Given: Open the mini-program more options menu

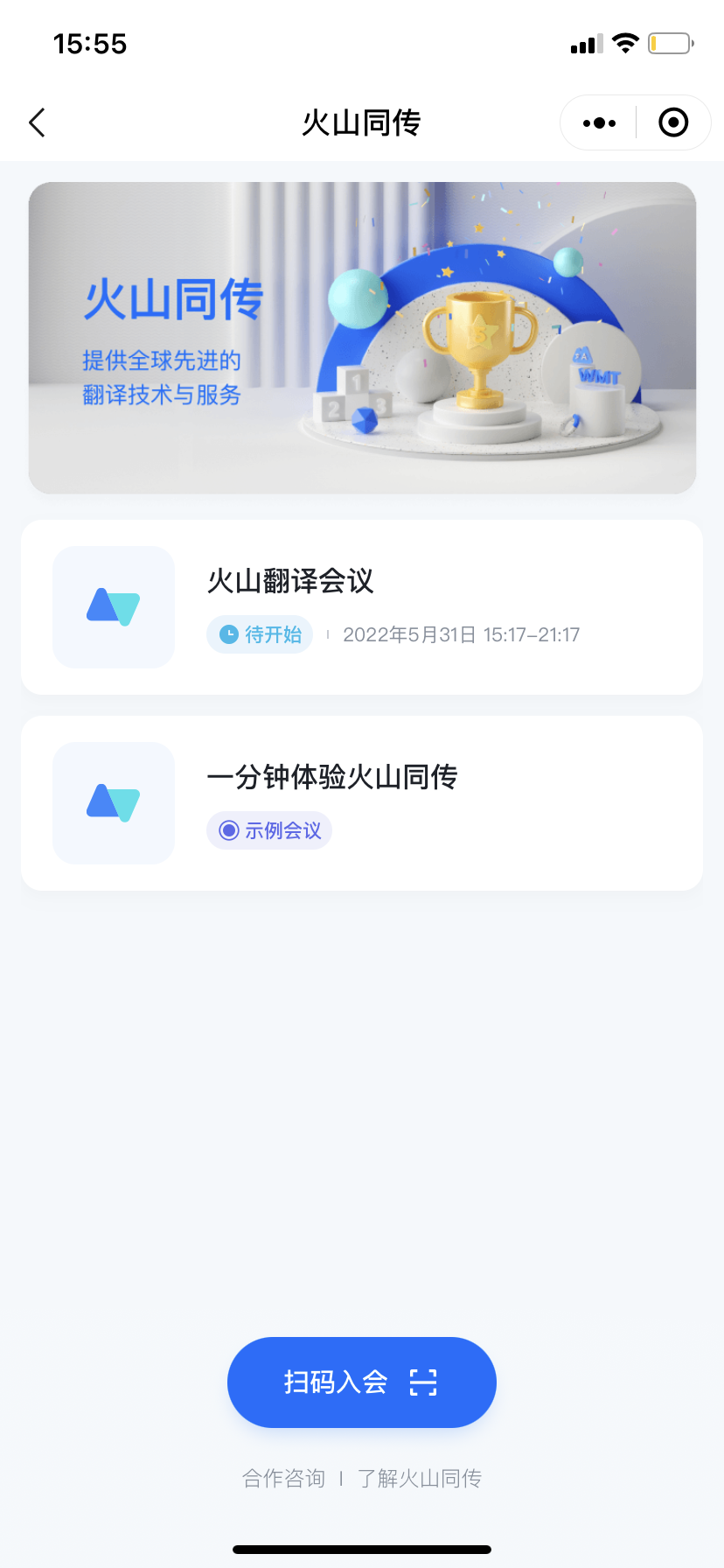Looking at the screenshot, I should tap(597, 122).
